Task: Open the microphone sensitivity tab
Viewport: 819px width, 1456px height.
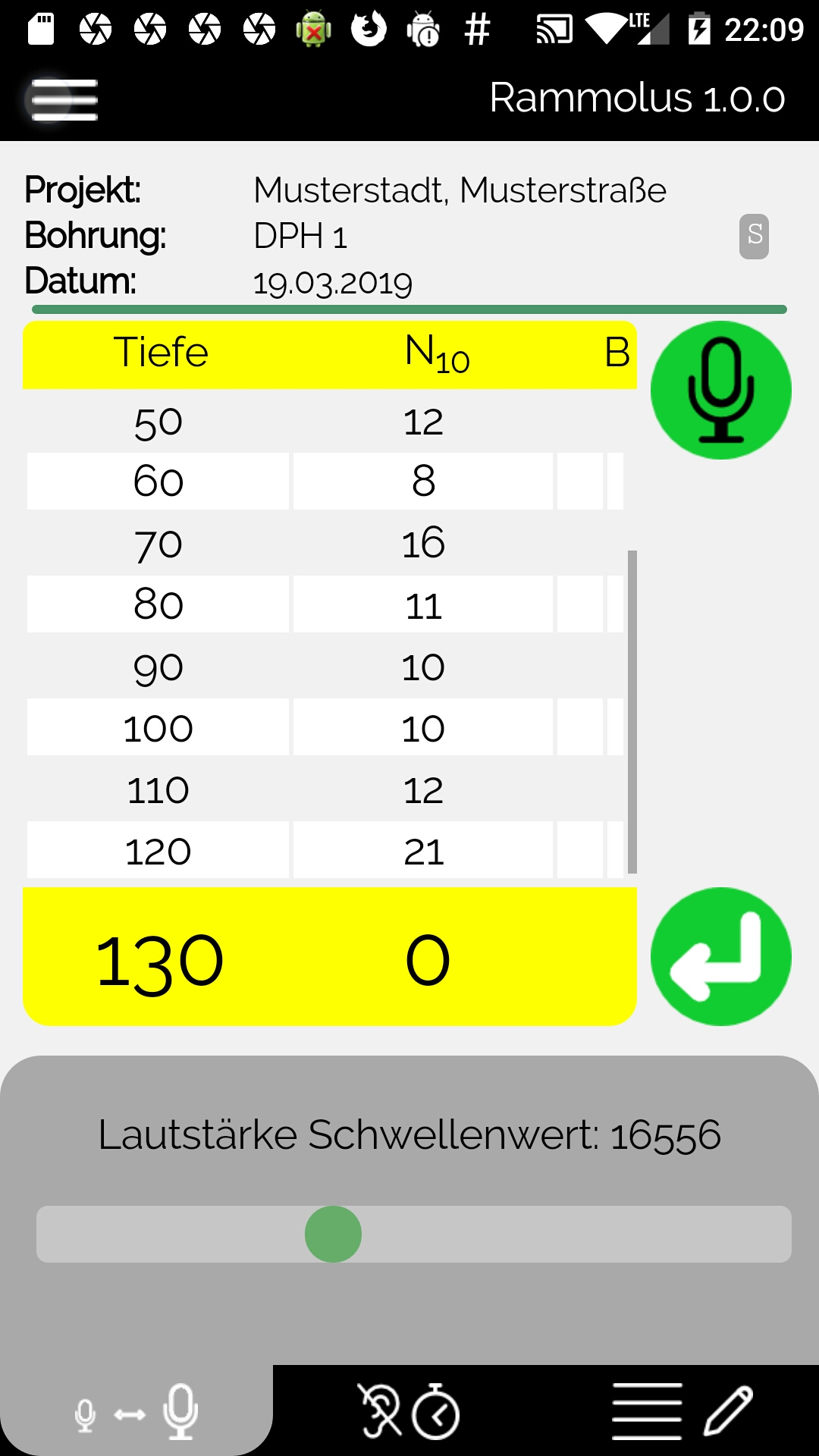Action: tap(136, 1411)
